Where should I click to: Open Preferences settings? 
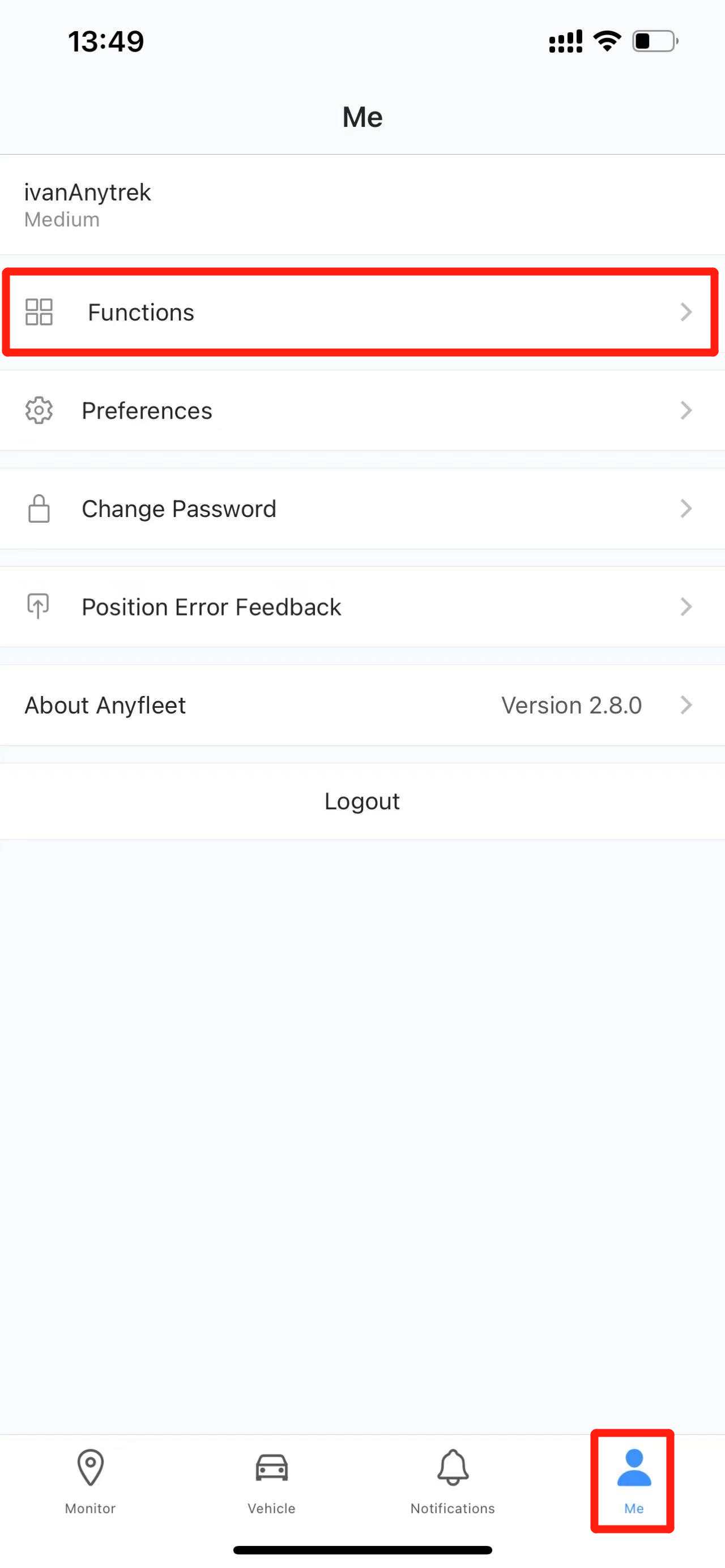361,411
